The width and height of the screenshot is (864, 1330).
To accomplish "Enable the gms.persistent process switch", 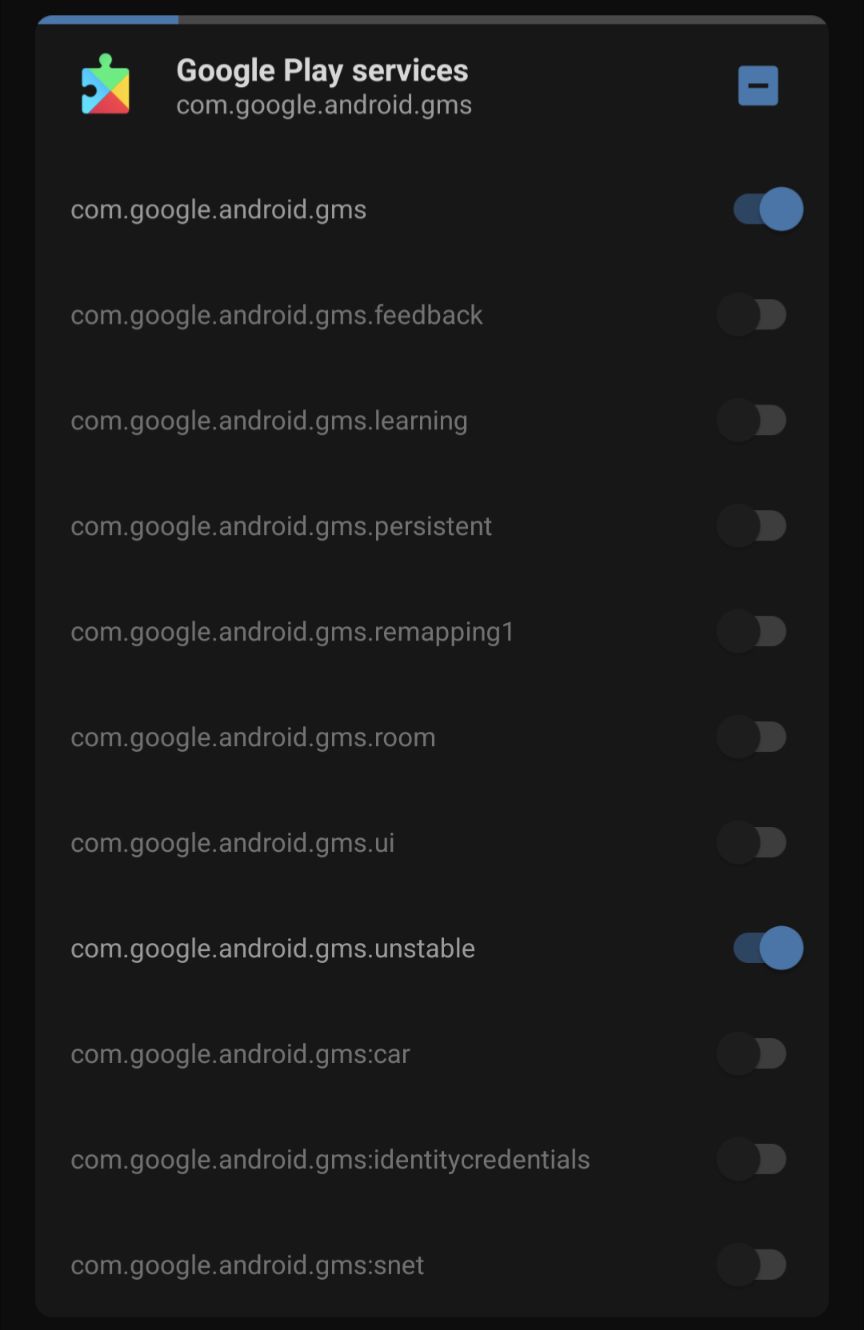I will click(x=752, y=526).
